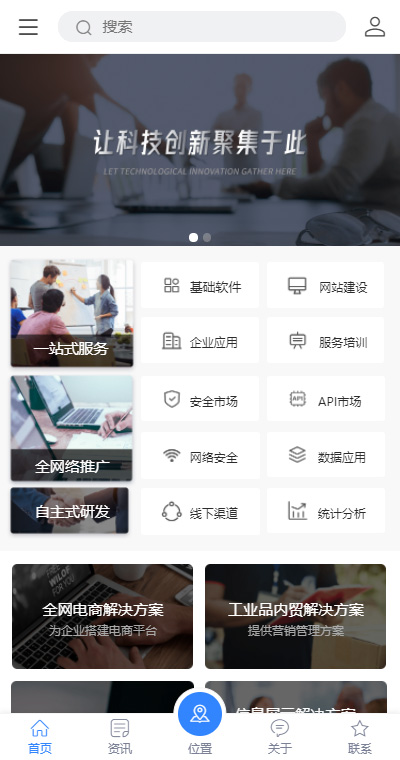Select 企业应用
400x760 pixels.
point(200,341)
